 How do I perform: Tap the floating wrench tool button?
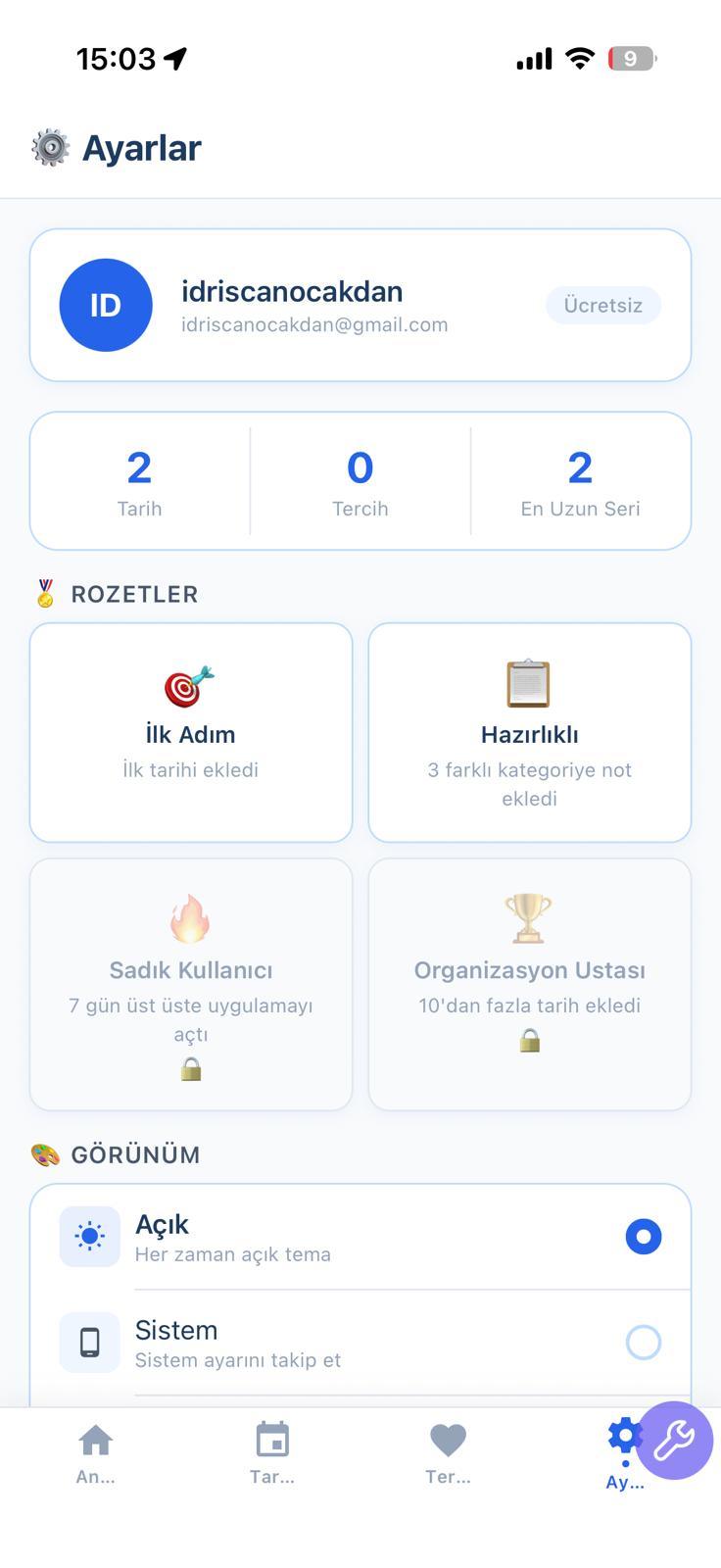(x=675, y=1439)
